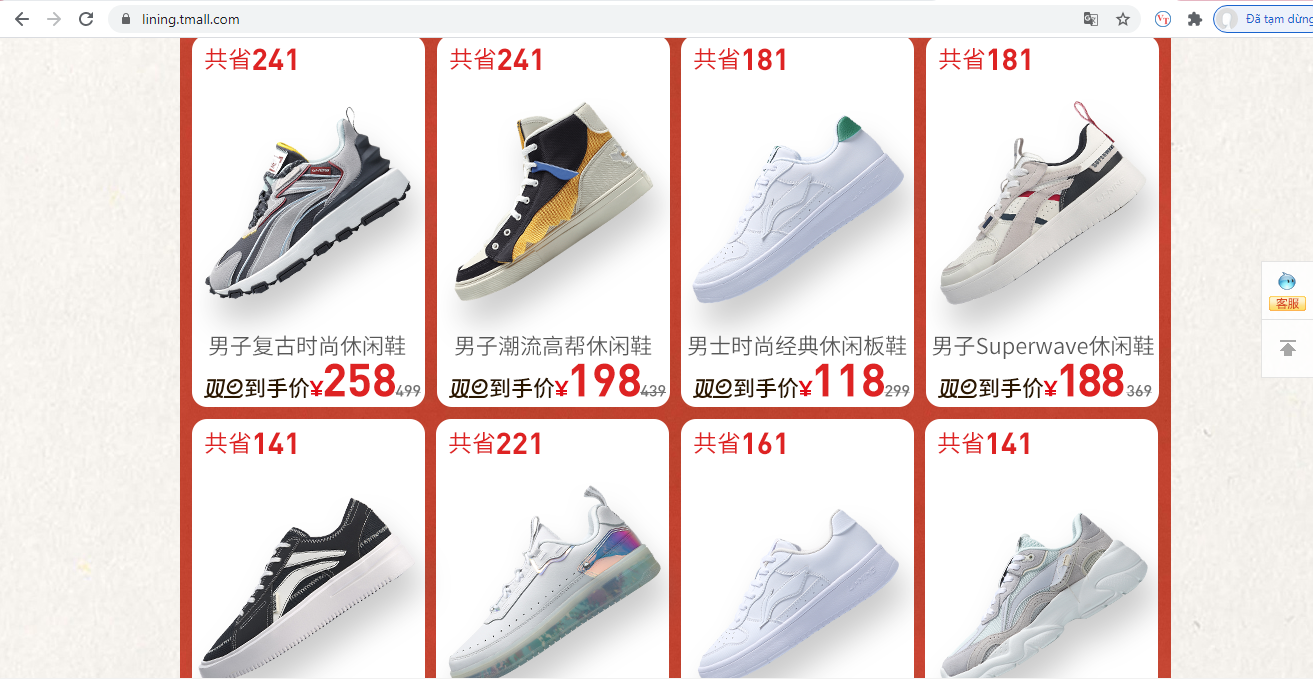The image size is (1313, 679).
Task: Open the extensions puzzle icon
Action: pos(1194,19)
